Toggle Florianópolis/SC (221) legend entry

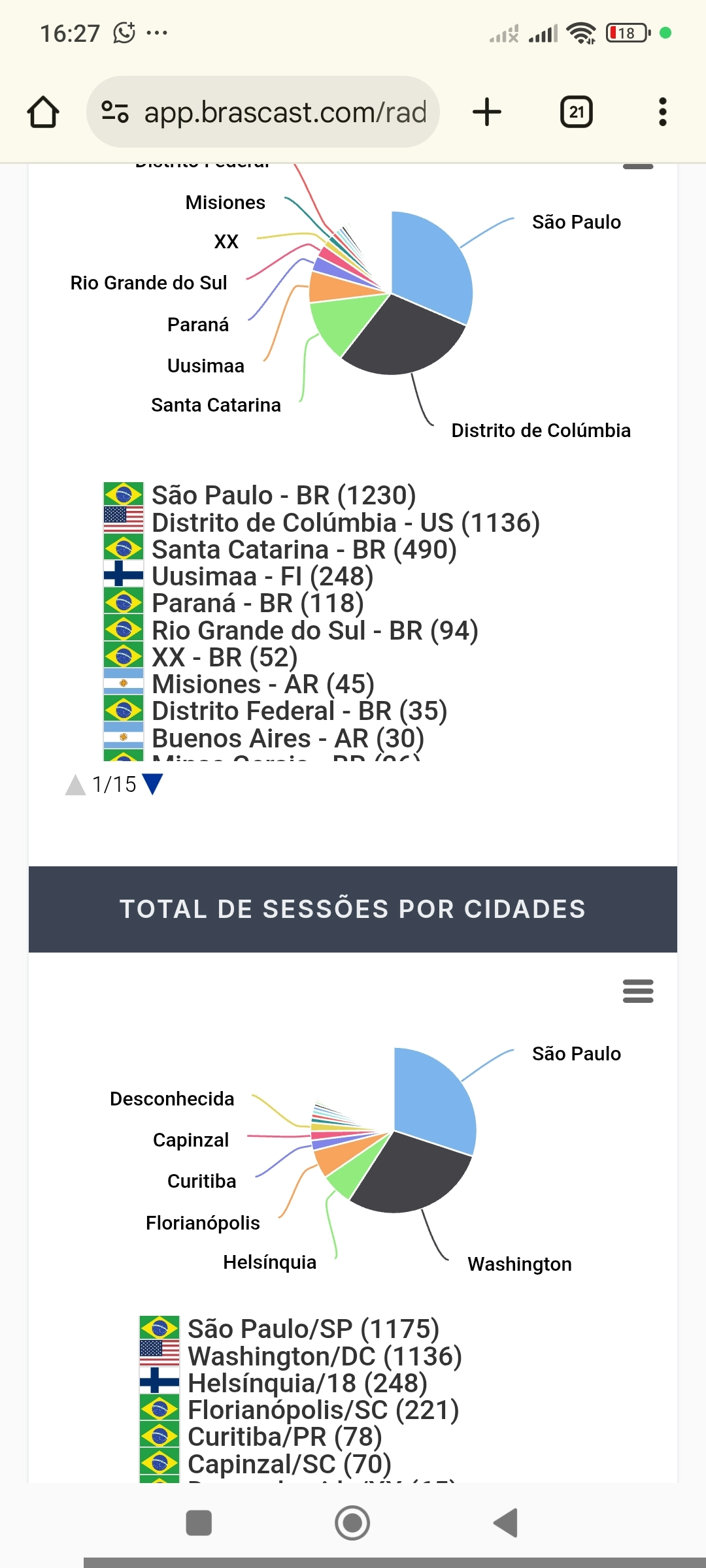(323, 1410)
